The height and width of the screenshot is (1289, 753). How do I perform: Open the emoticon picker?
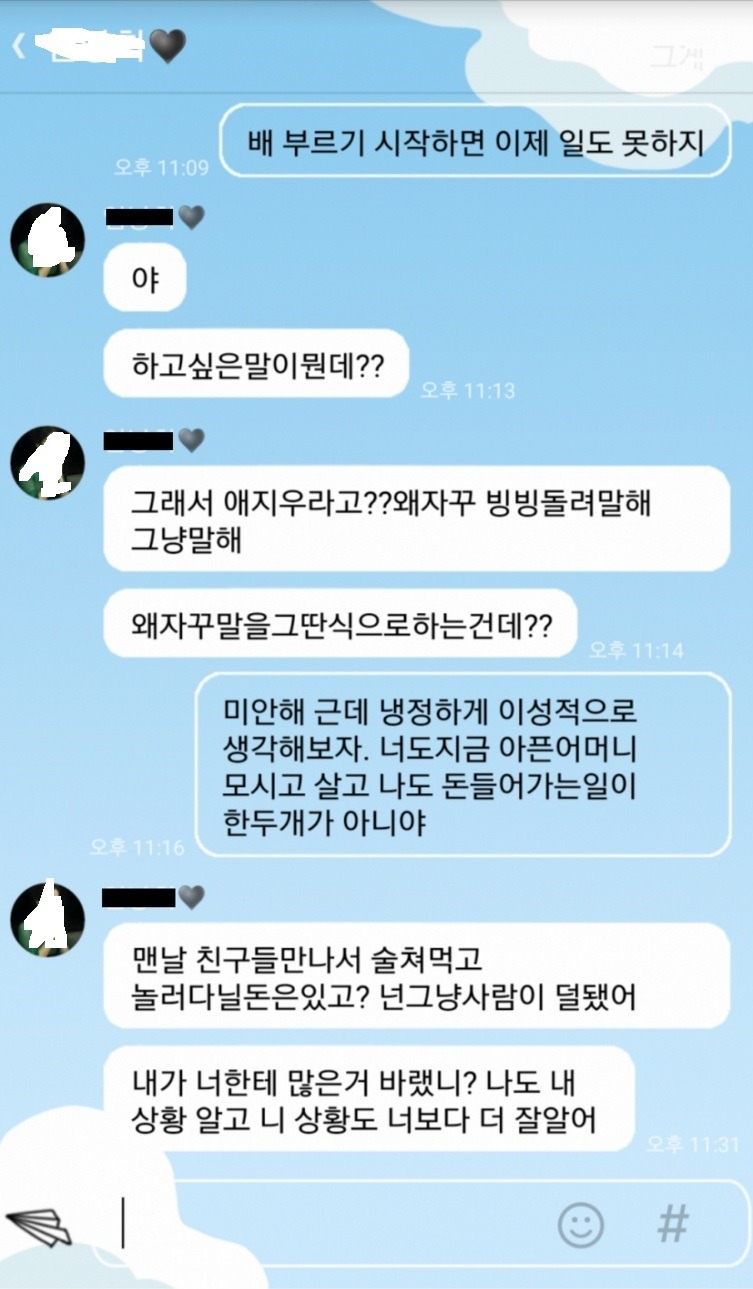tap(581, 1223)
